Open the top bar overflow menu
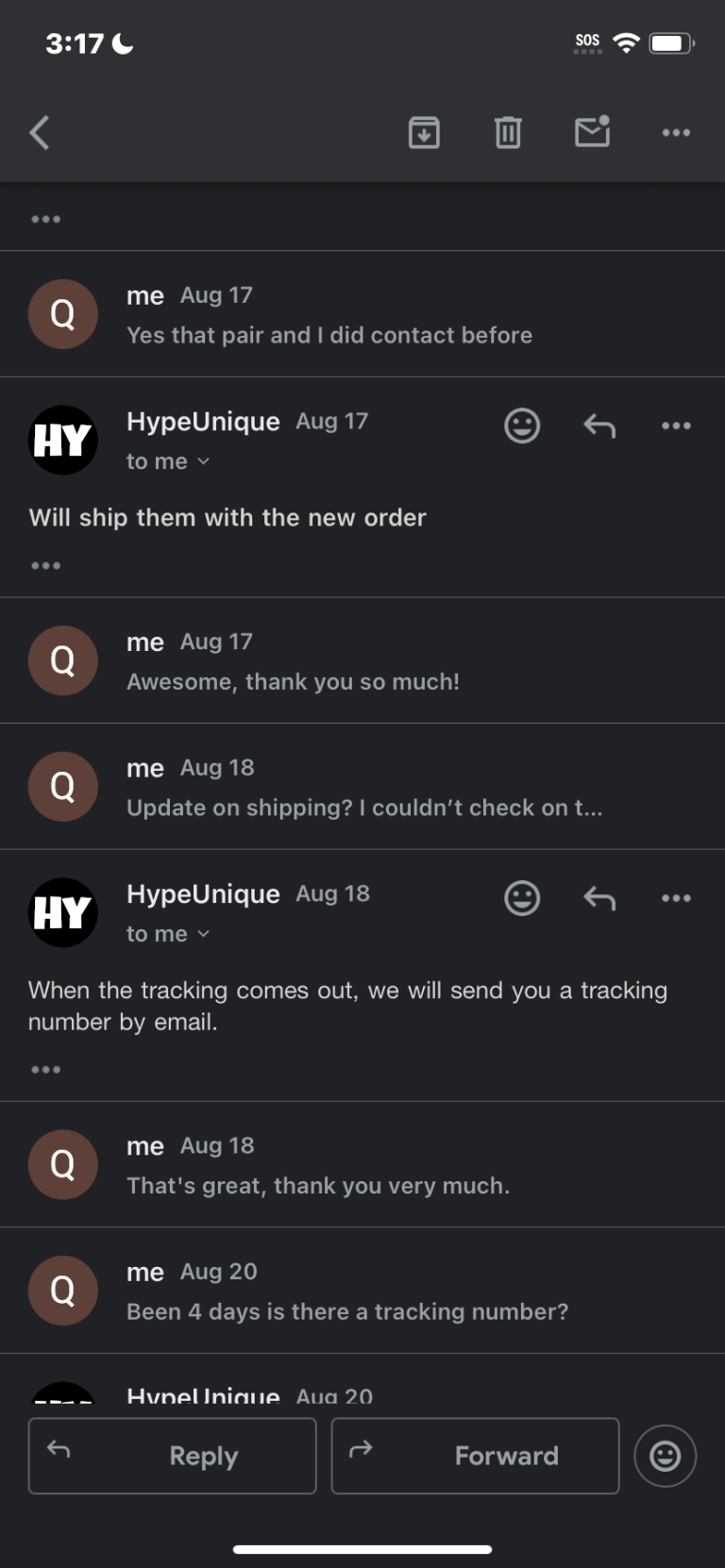The image size is (725, 1568). [676, 133]
